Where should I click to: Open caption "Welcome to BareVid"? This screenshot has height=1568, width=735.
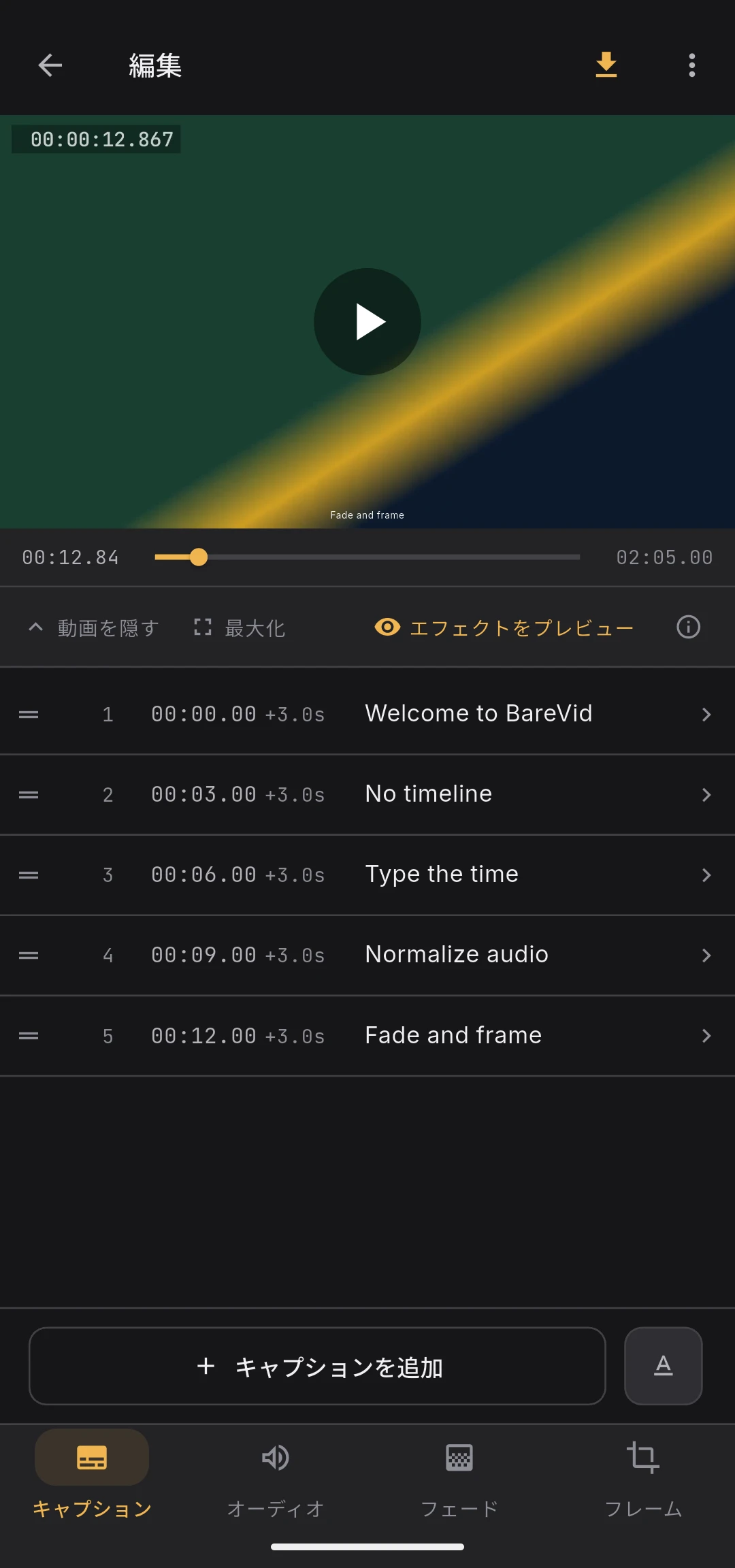pyautogui.click(x=367, y=714)
